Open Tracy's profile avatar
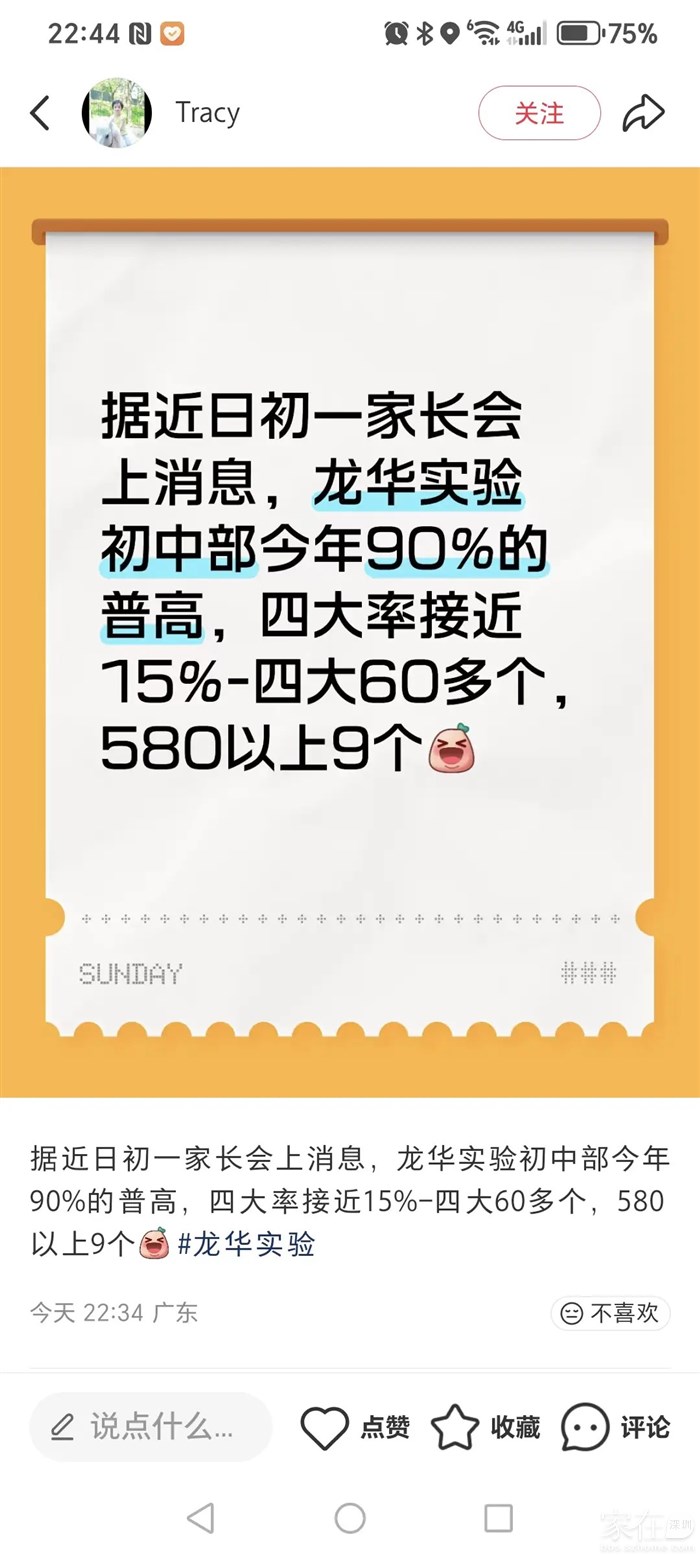700x1555 pixels. pos(117,113)
